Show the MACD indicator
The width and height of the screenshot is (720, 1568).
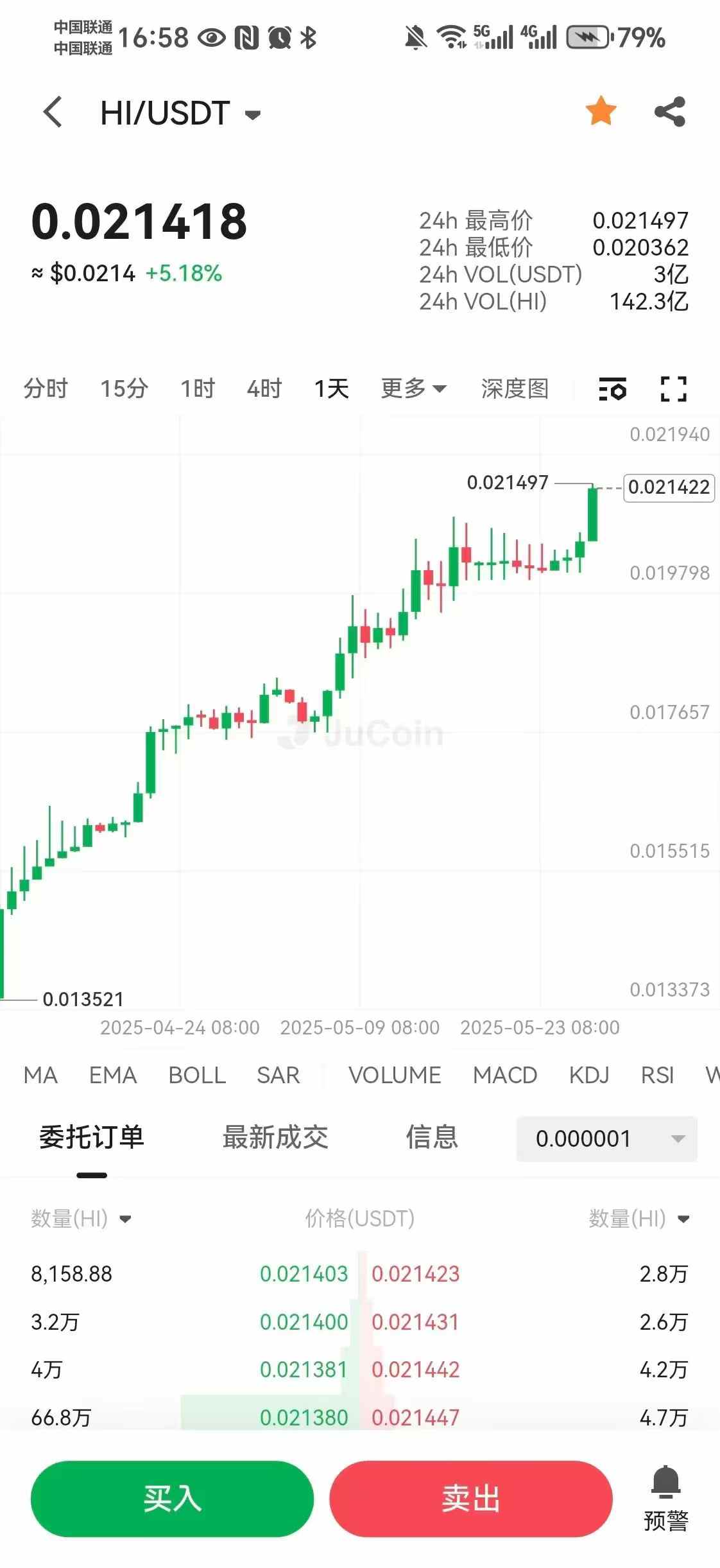coord(505,1075)
